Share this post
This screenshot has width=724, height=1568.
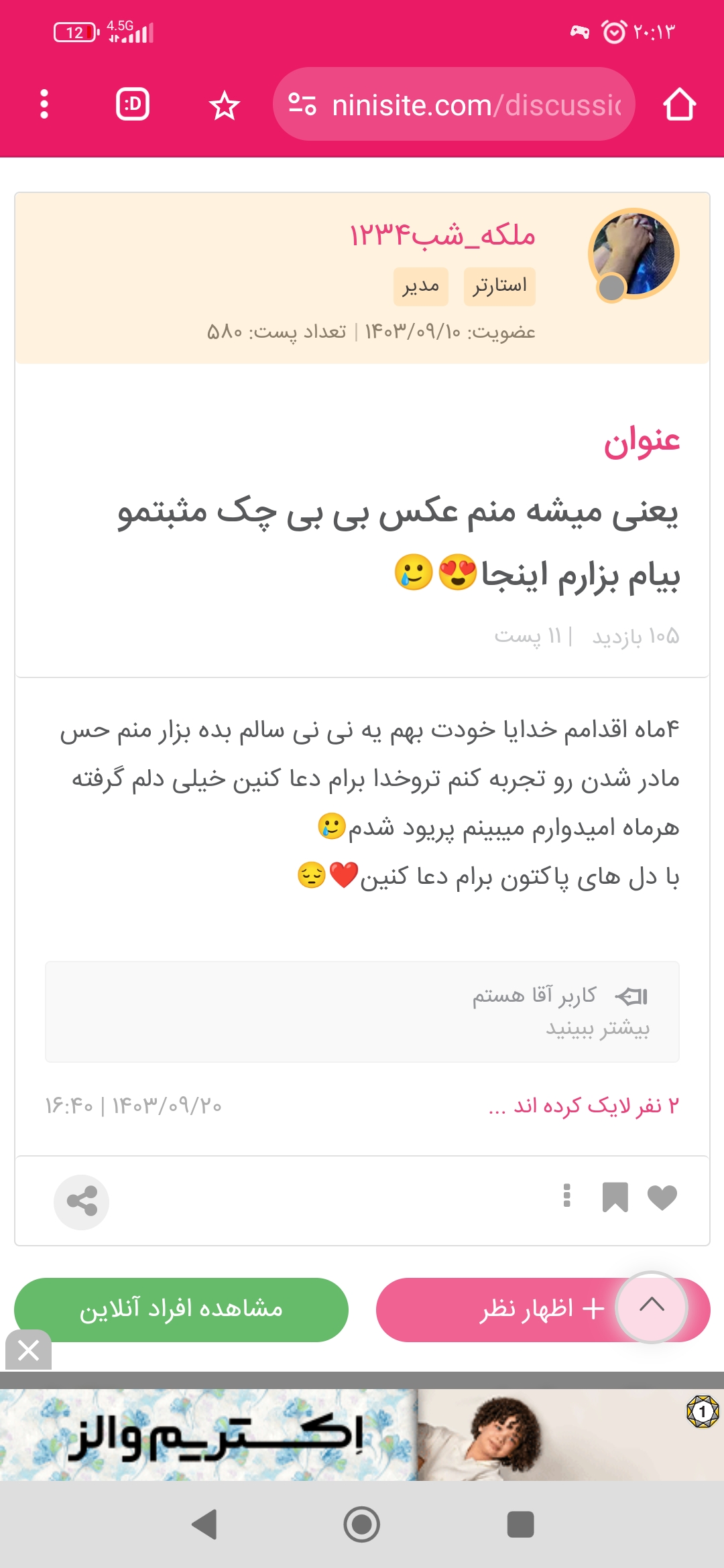(82, 1201)
